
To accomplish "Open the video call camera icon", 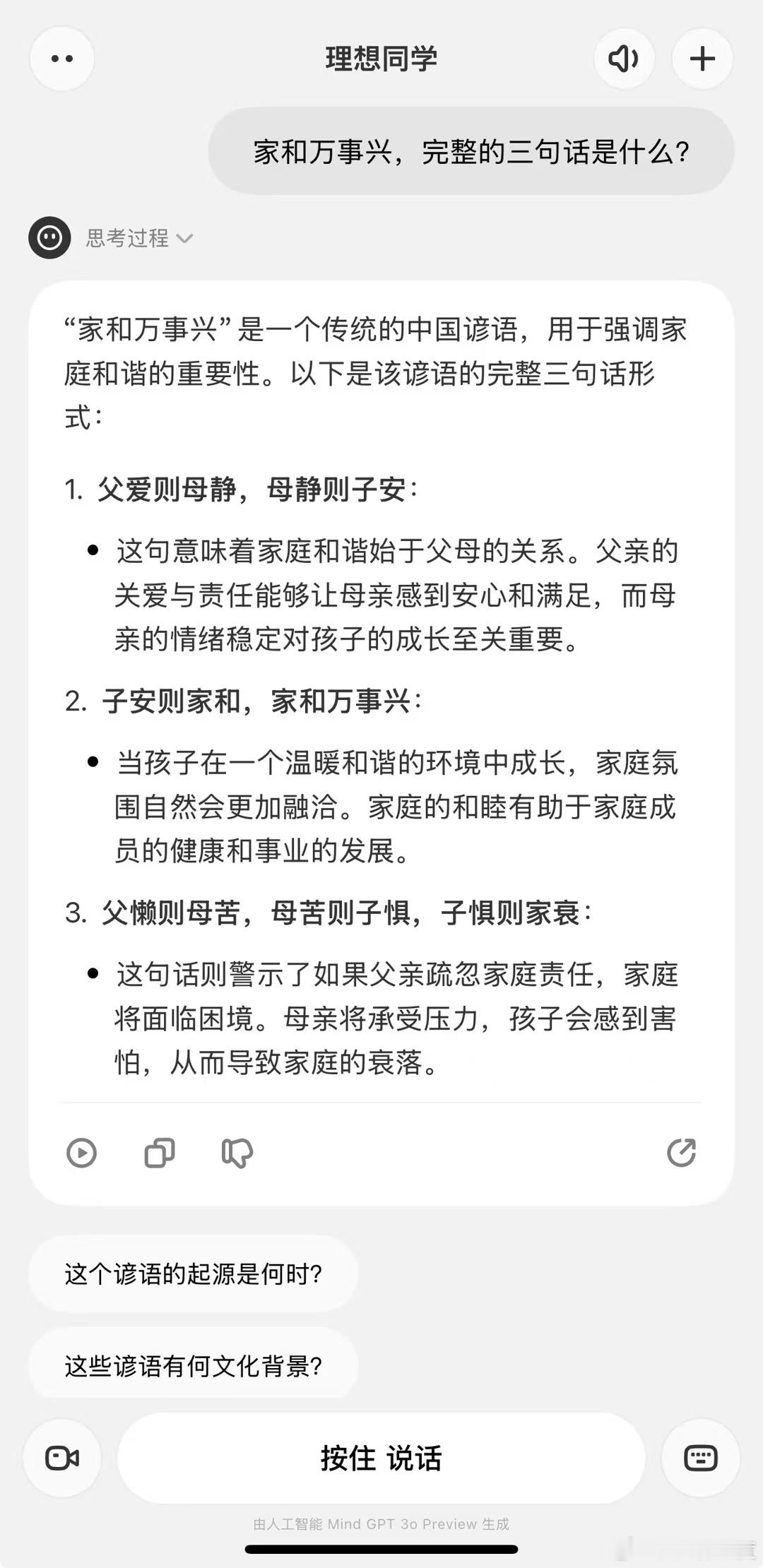I will [62, 1457].
